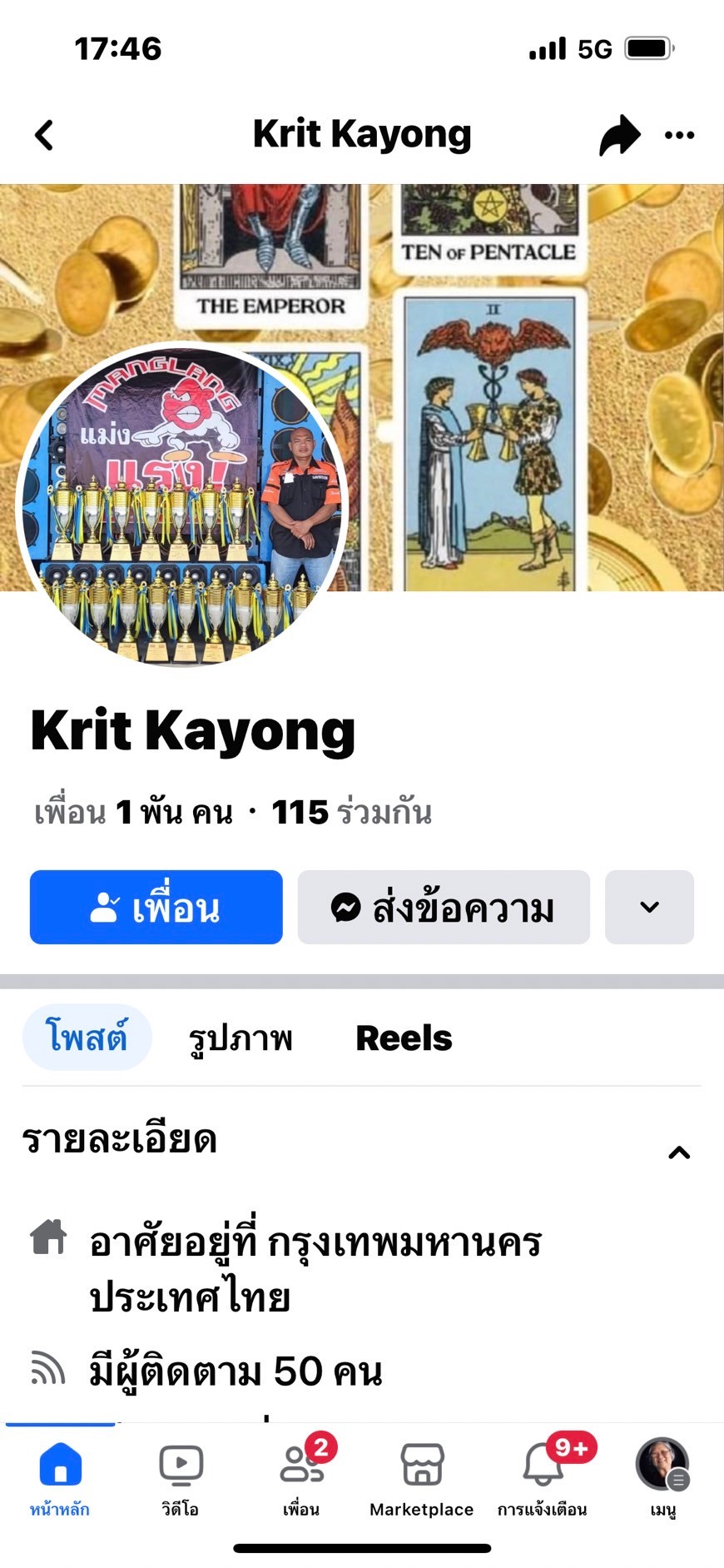This screenshot has height=1568, width=724.
Task: Collapse the รายละเอียด section
Action: pos(679,1152)
